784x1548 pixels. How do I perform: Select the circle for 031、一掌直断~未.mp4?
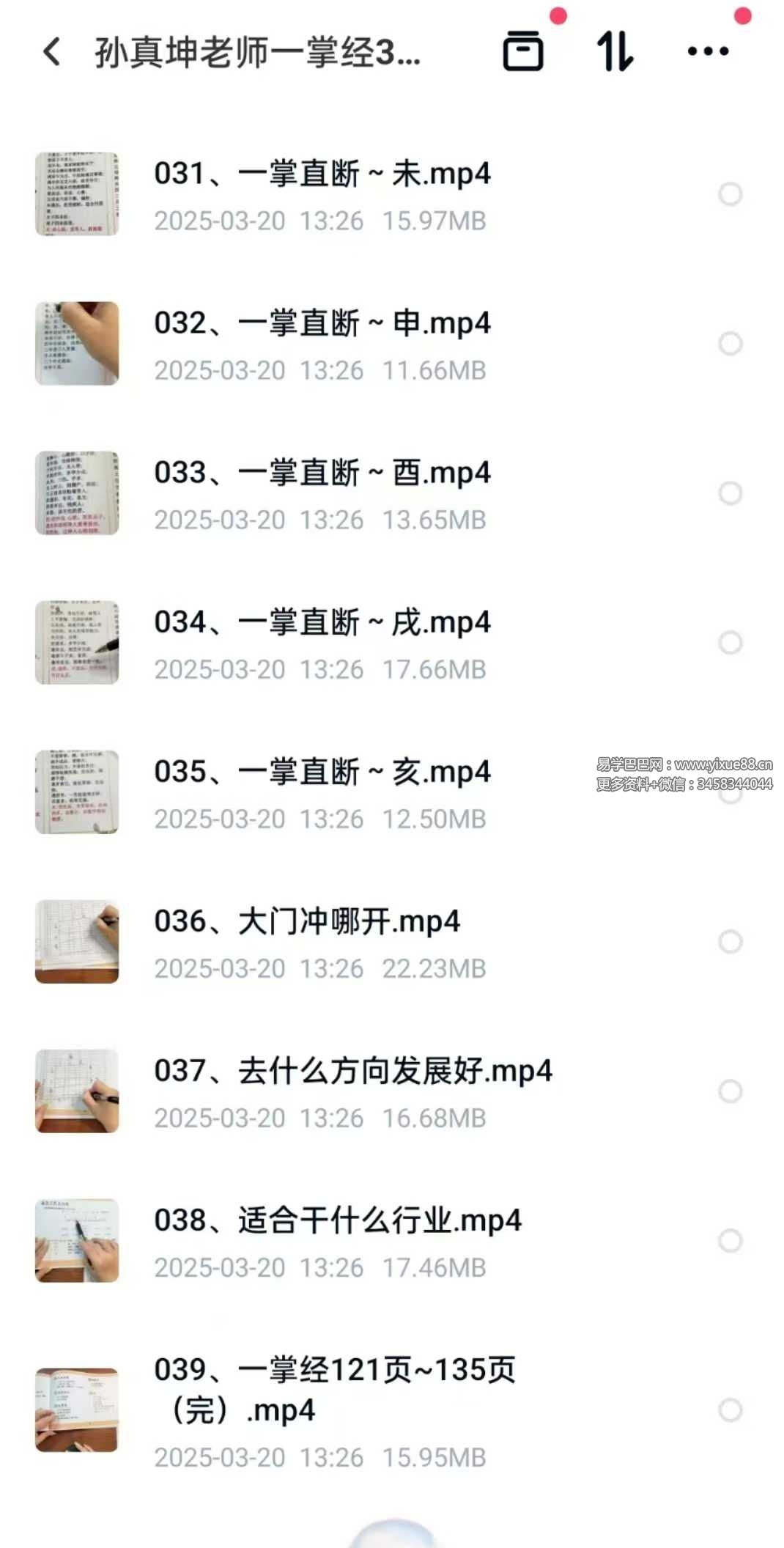point(730,194)
